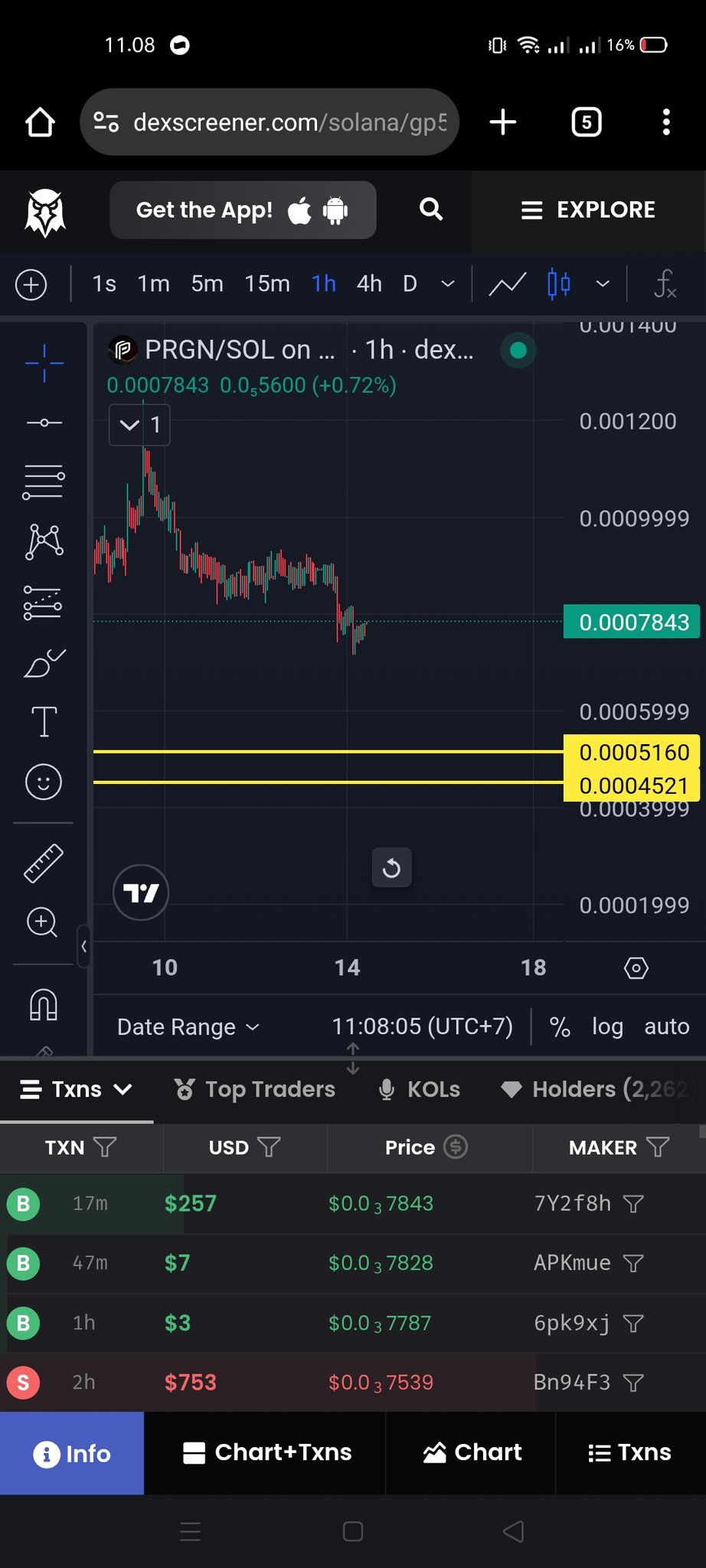Screen dimensions: 706x1568
Task: Switch chart to 4h timeframe
Action: click(369, 284)
